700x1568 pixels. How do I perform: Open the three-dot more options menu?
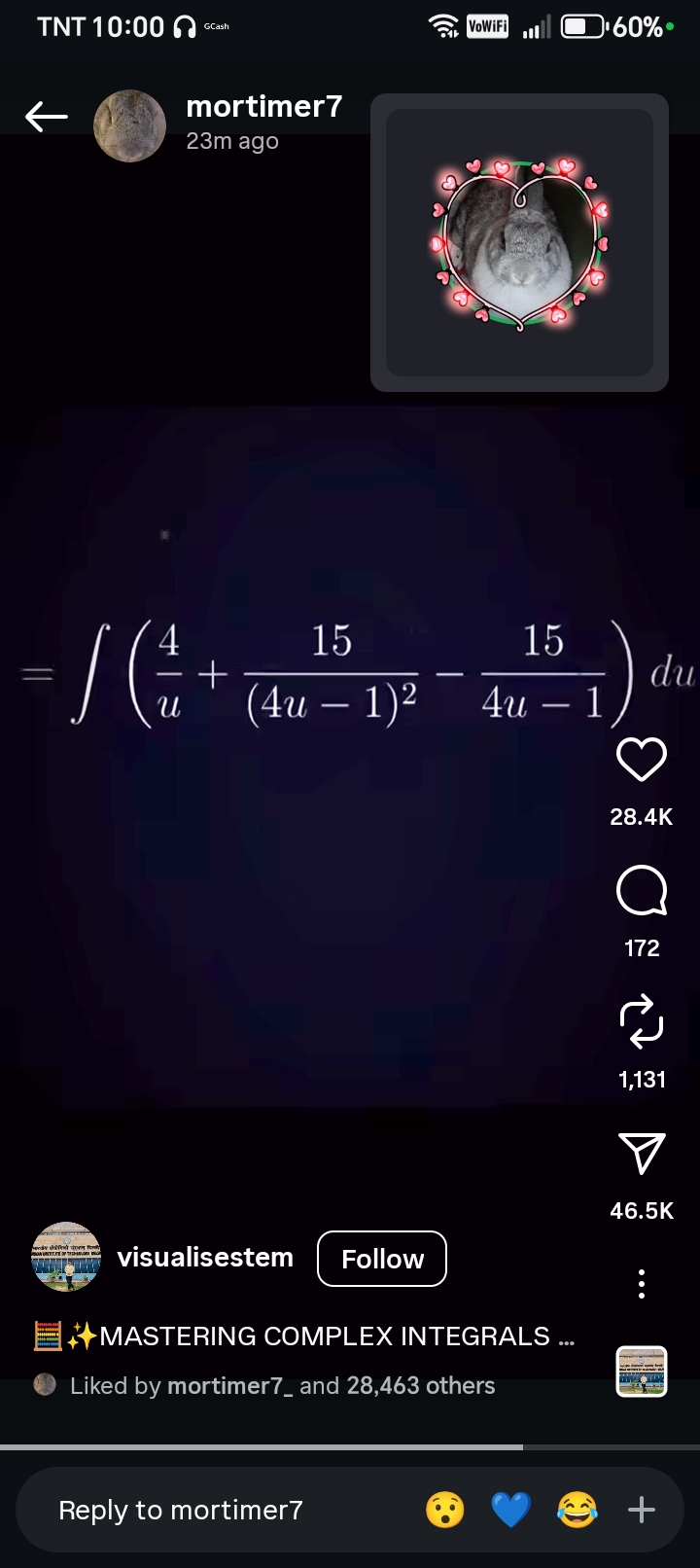[642, 1284]
